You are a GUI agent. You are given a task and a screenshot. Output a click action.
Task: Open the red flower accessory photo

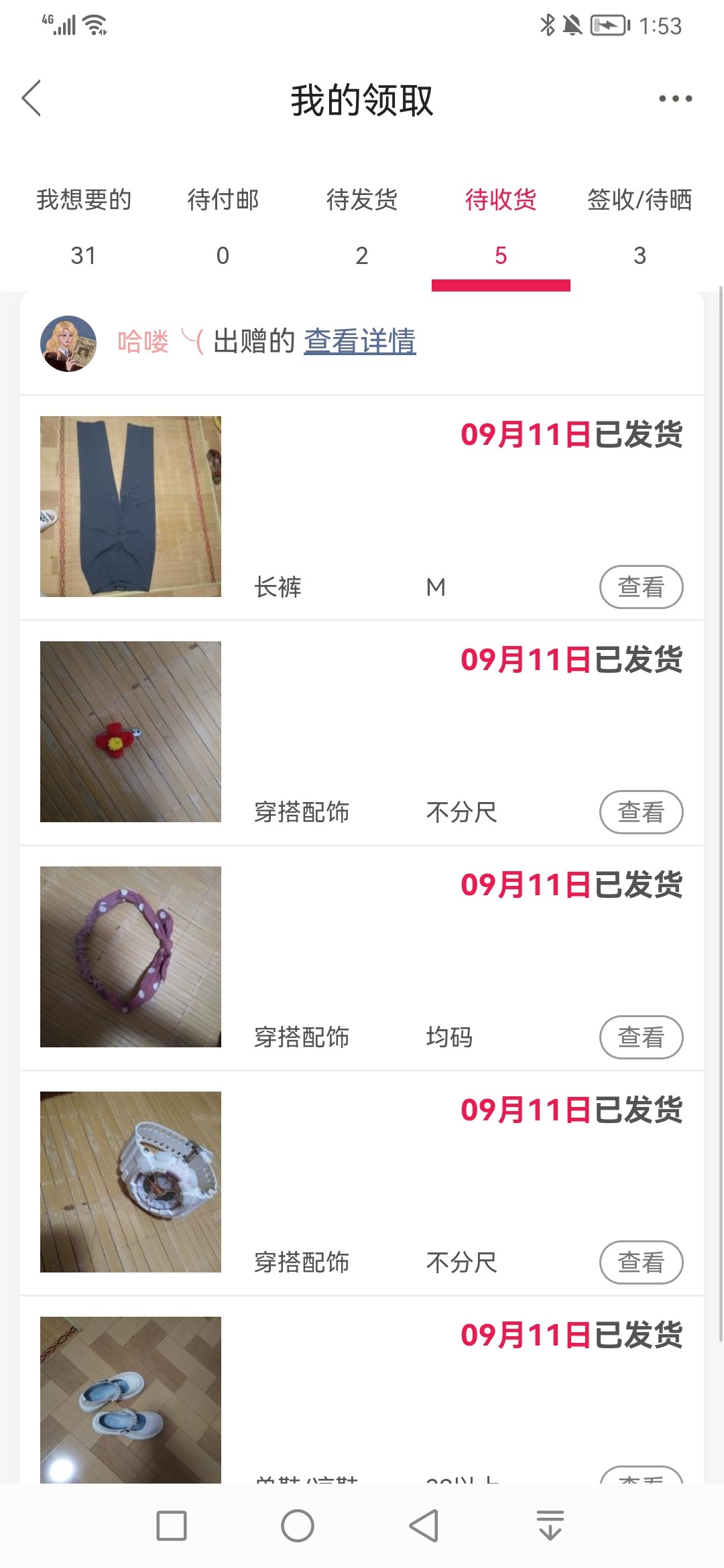[x=131, y=732]
